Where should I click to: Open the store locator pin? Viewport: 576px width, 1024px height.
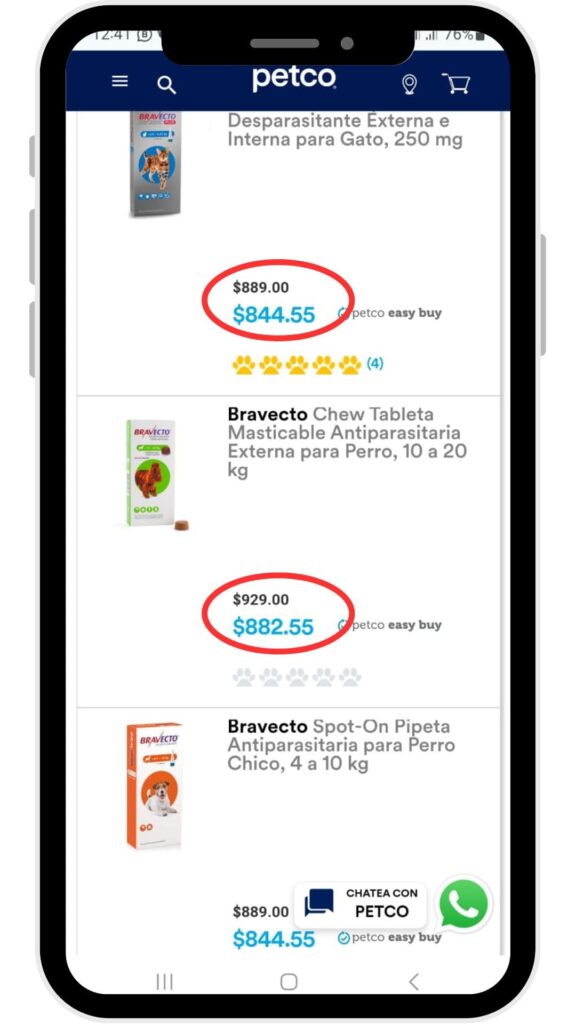(409, 84)
